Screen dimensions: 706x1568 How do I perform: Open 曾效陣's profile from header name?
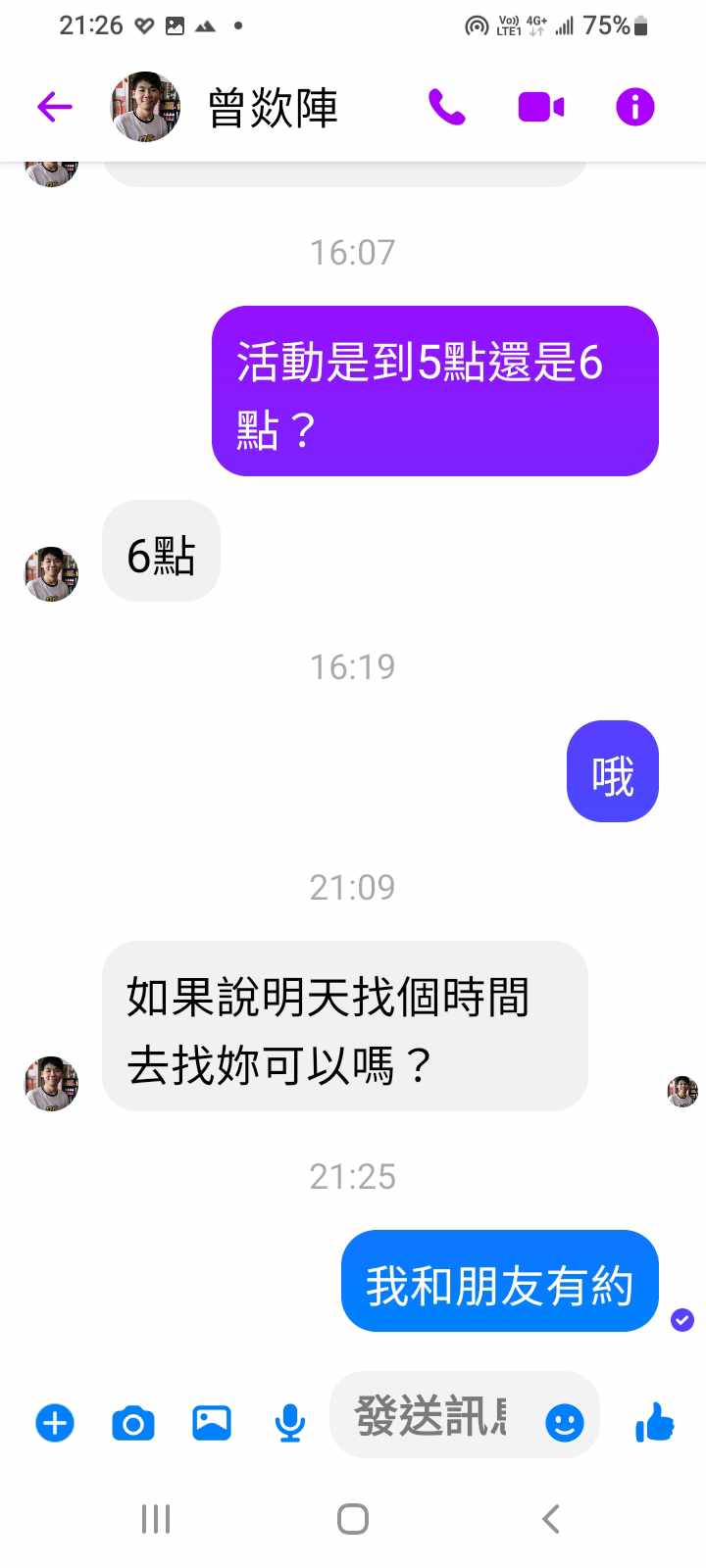tap(273, 108)
